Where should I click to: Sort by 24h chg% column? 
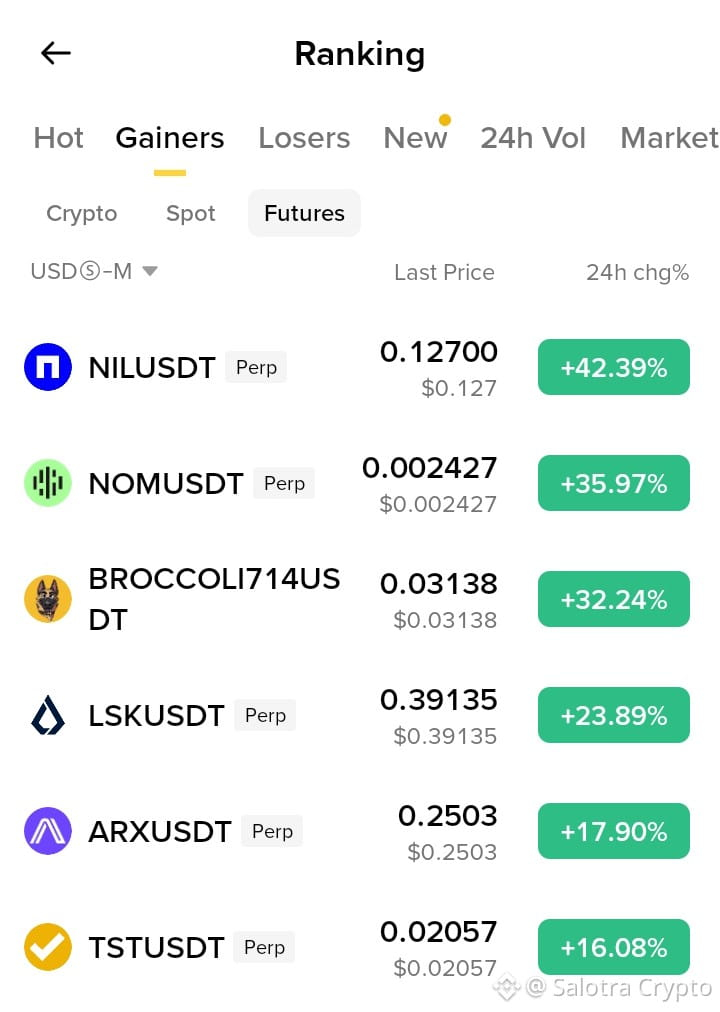pyautogui.click(x=637, y=272)
